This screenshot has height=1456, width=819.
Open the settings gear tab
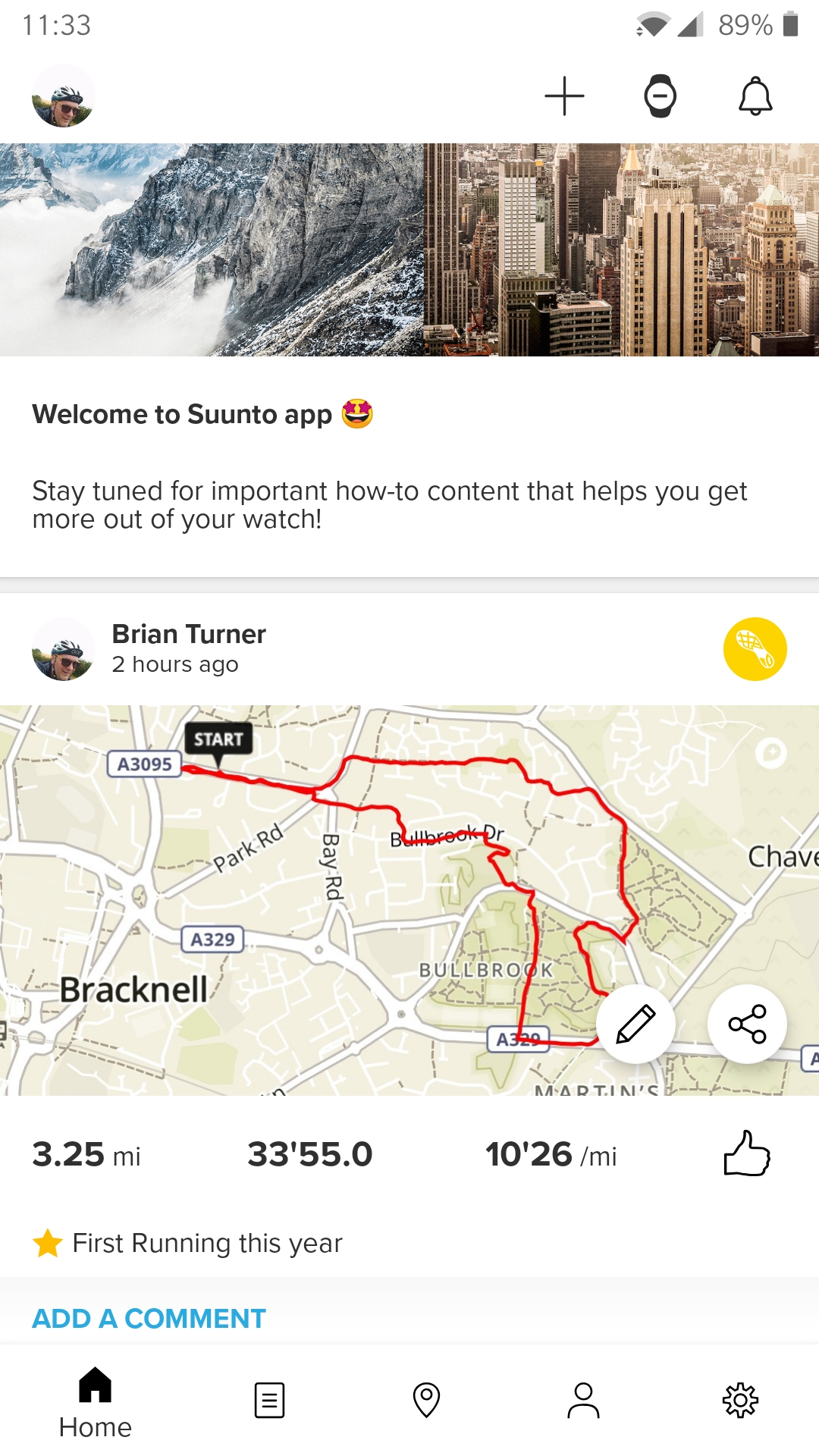click(740, 1400)
